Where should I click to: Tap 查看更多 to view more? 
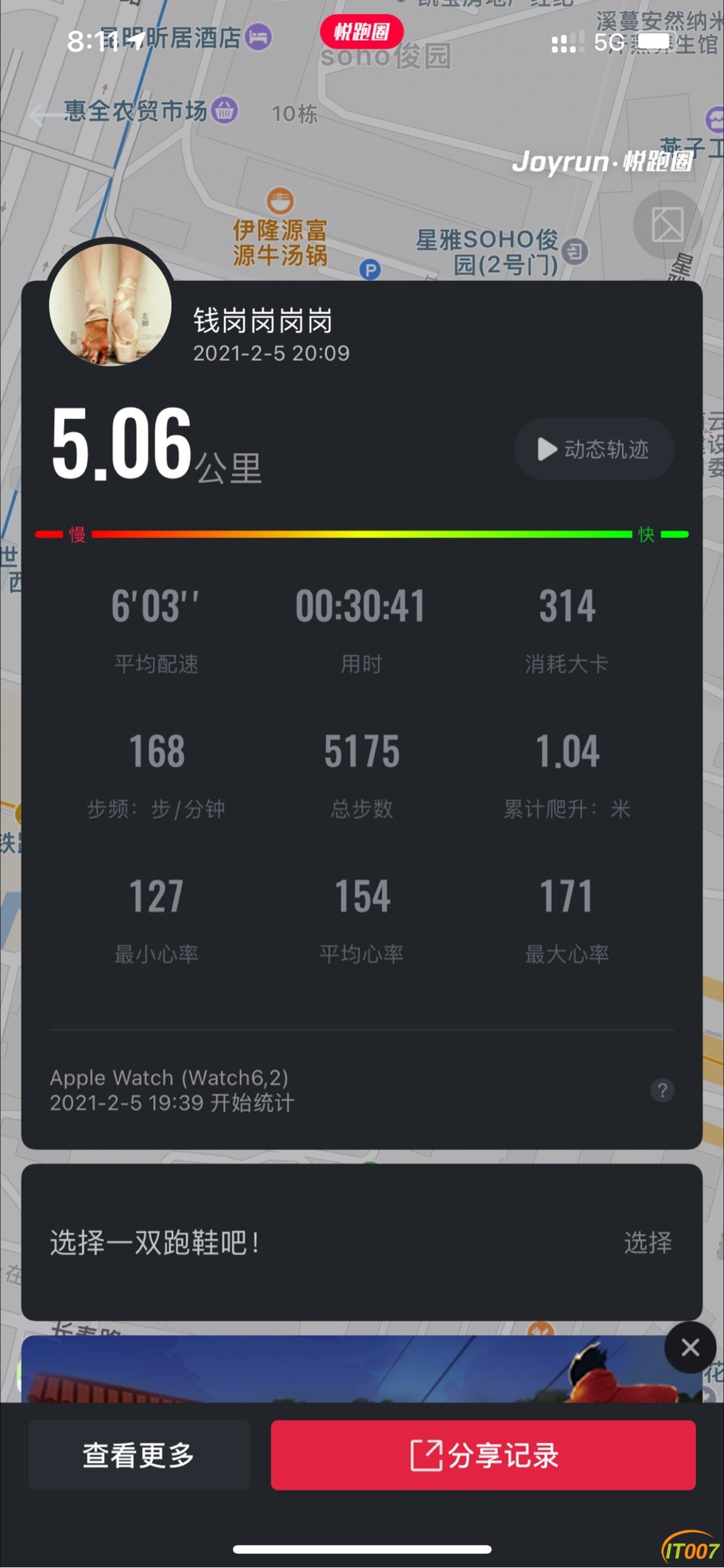(139, 1455)
